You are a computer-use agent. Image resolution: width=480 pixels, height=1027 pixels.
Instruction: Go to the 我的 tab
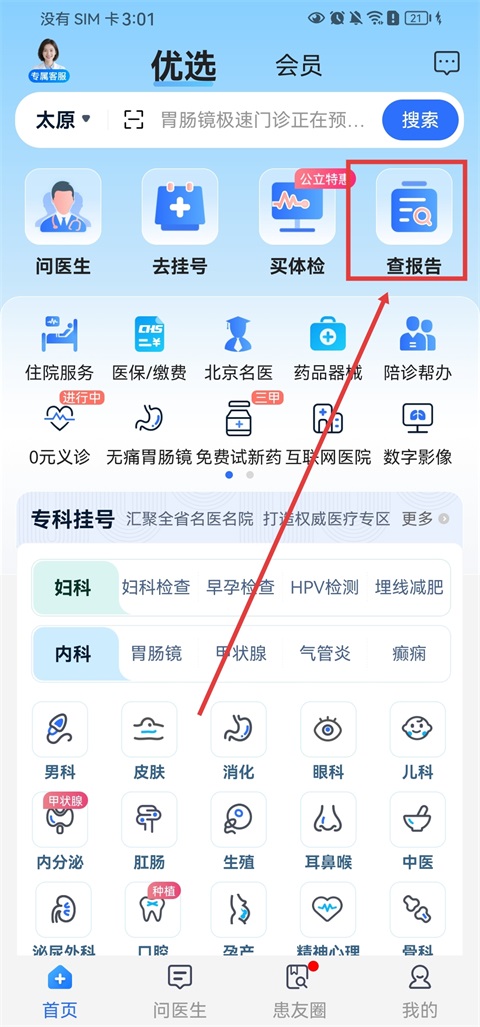(x=420, y=991)
